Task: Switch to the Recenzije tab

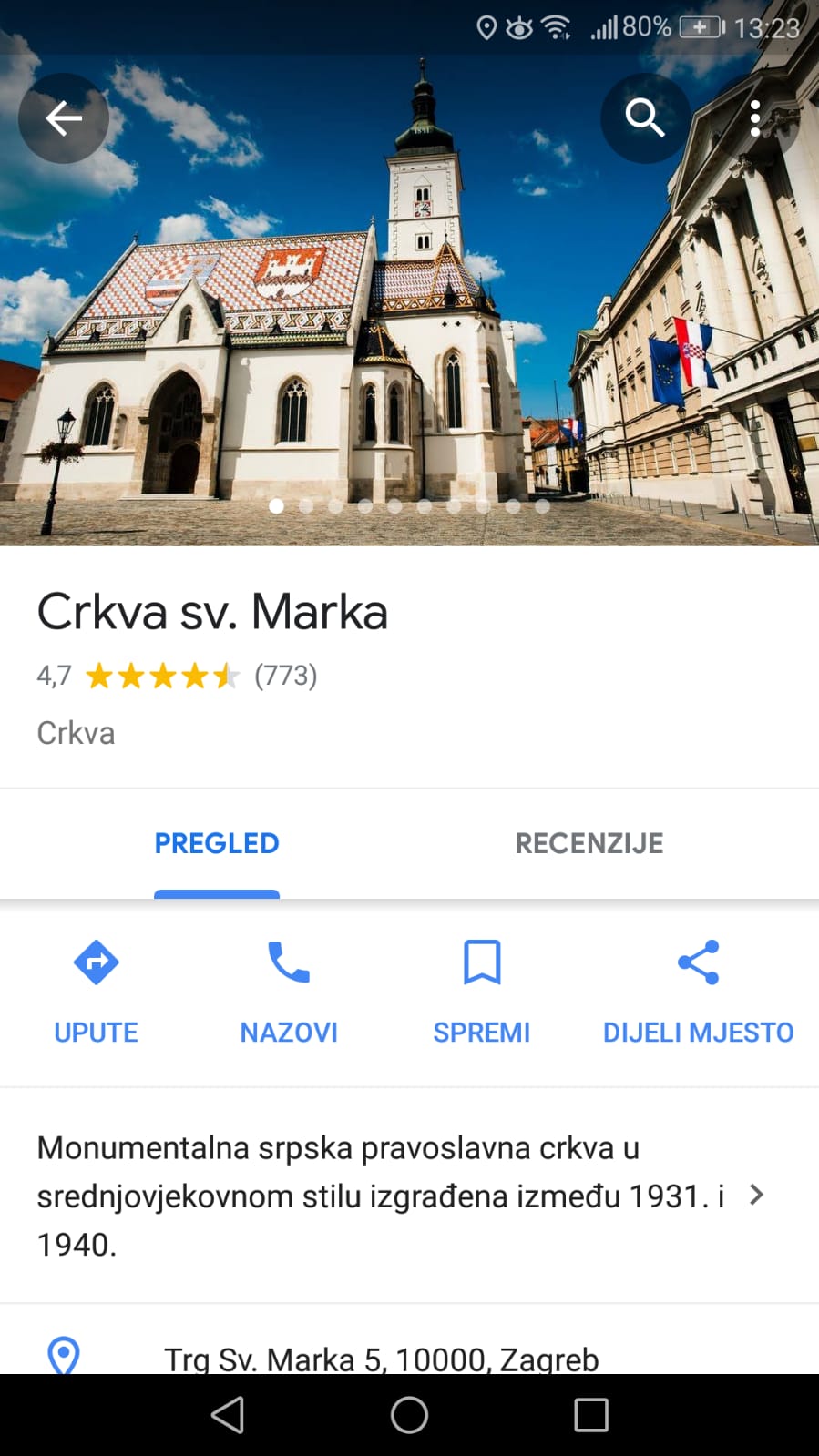Action: pyautogui.click(x=589, y=843)
